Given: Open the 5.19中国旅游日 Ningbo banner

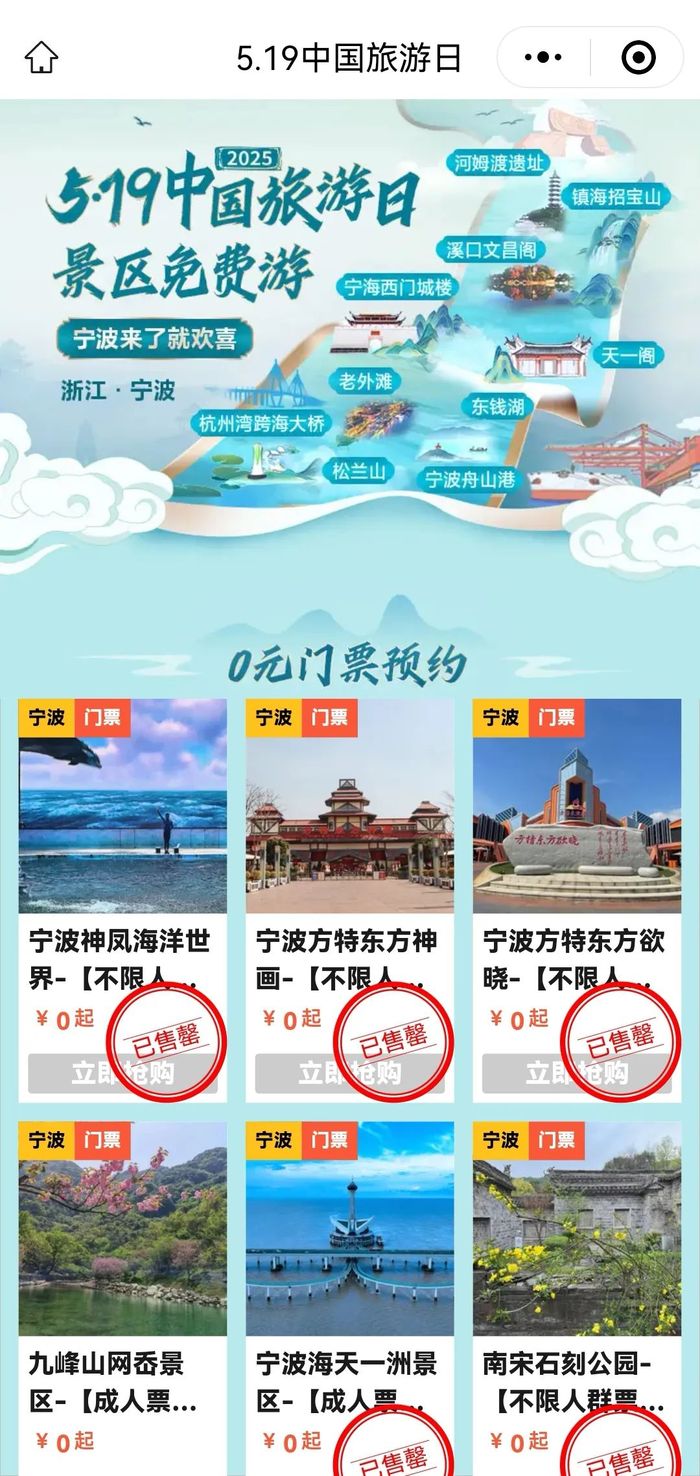Looking at the screenshot, I should (350, 330).
